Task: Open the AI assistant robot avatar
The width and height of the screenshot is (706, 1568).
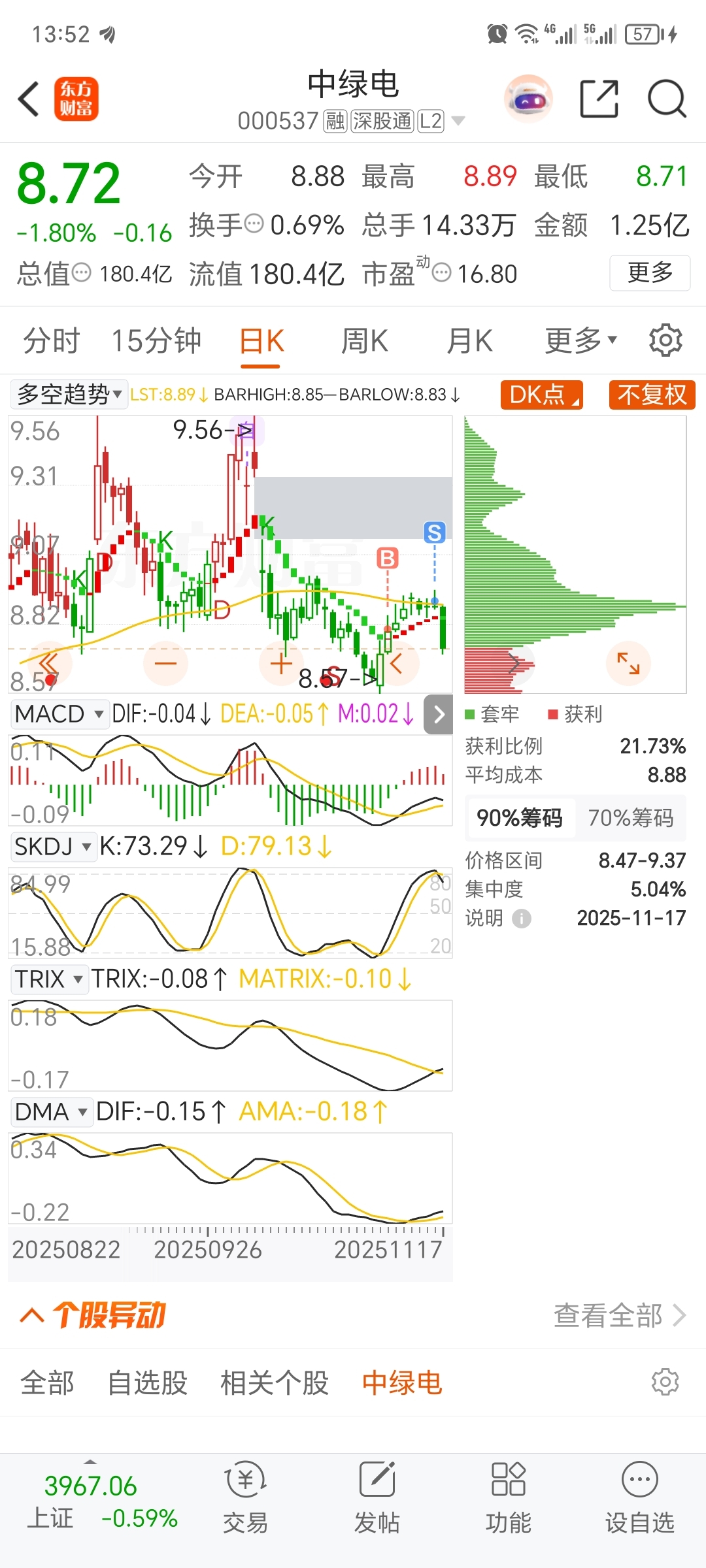Action: 528,99
